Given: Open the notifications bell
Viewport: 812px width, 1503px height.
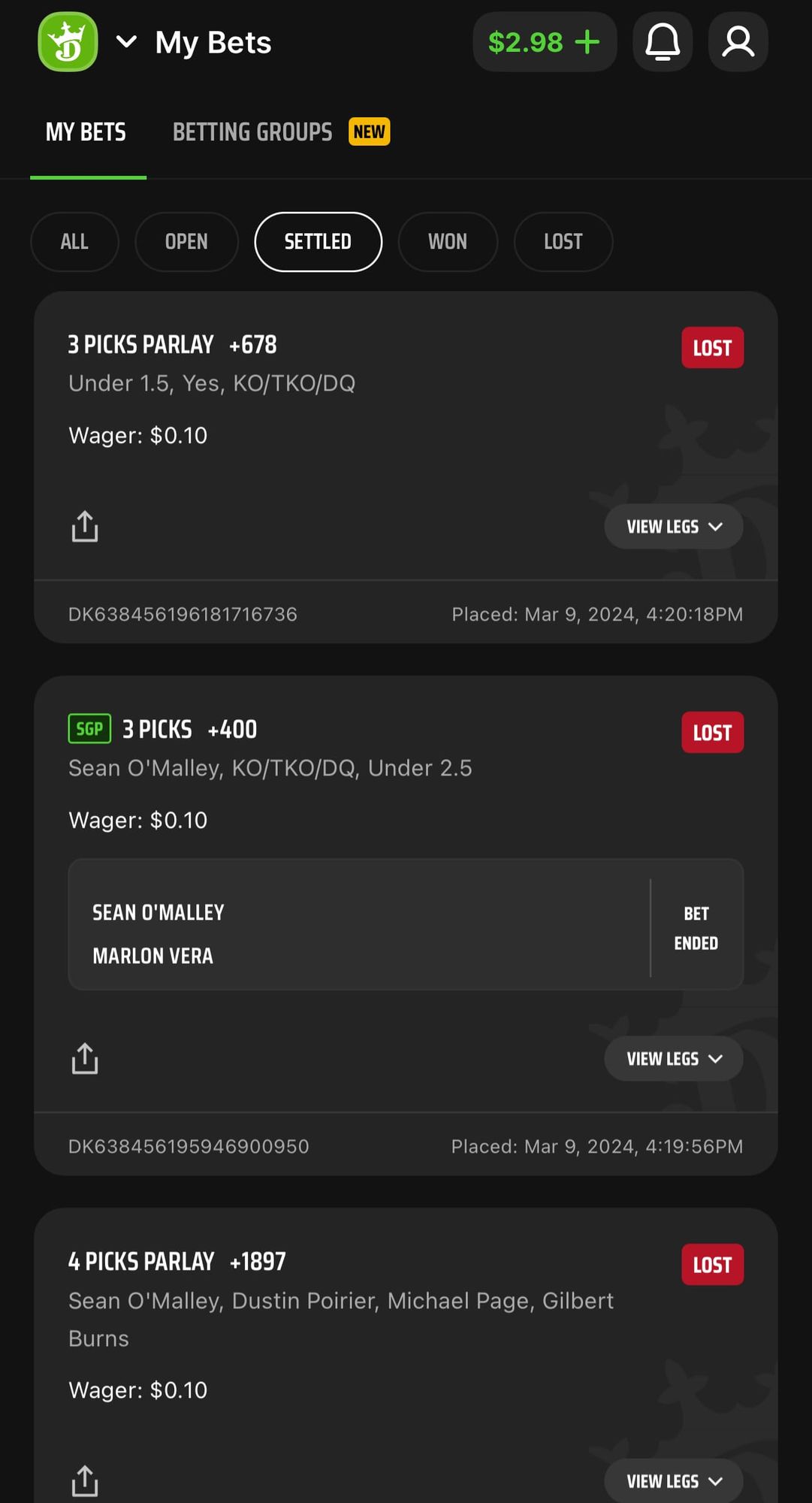Looking at the screenshot, I should (663, 42).
